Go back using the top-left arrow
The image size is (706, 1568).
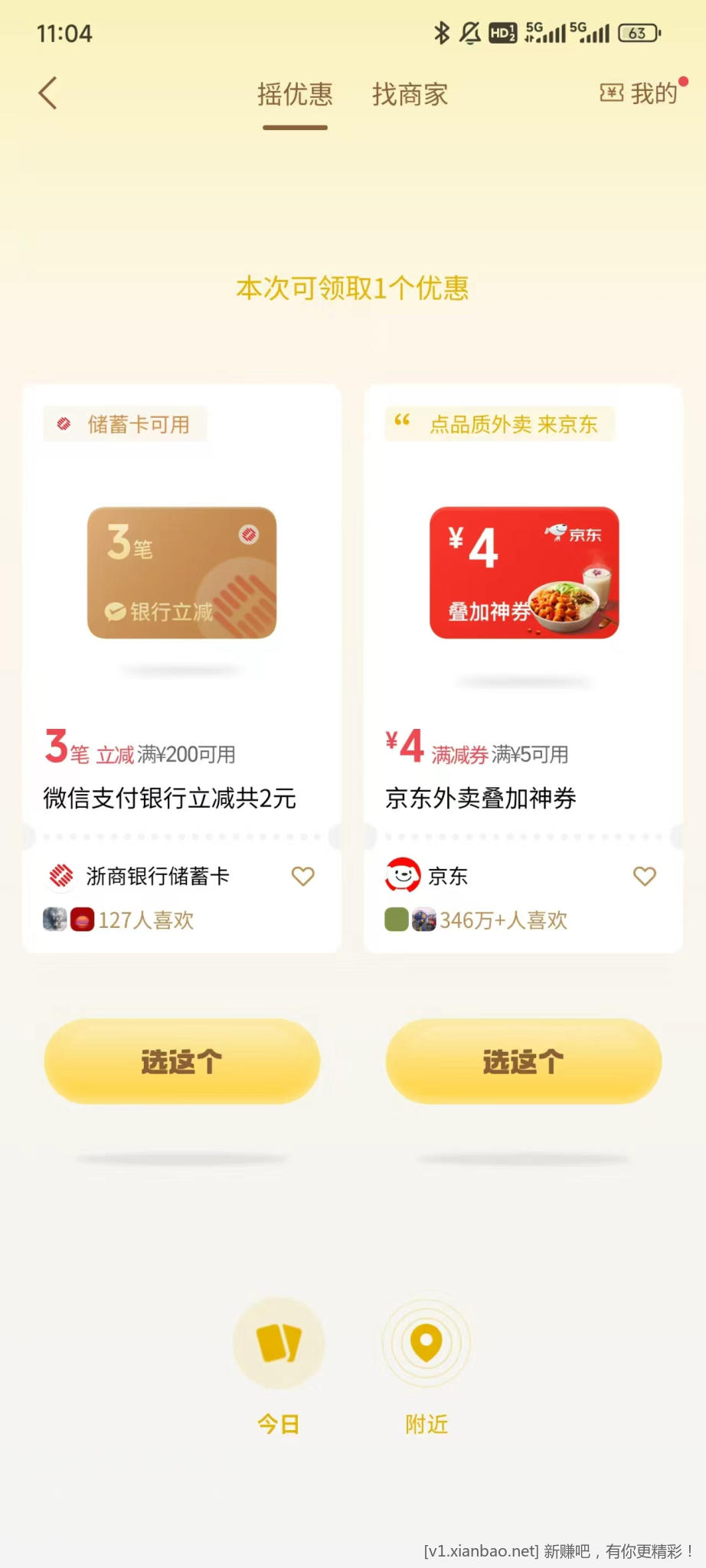(48, 93)
